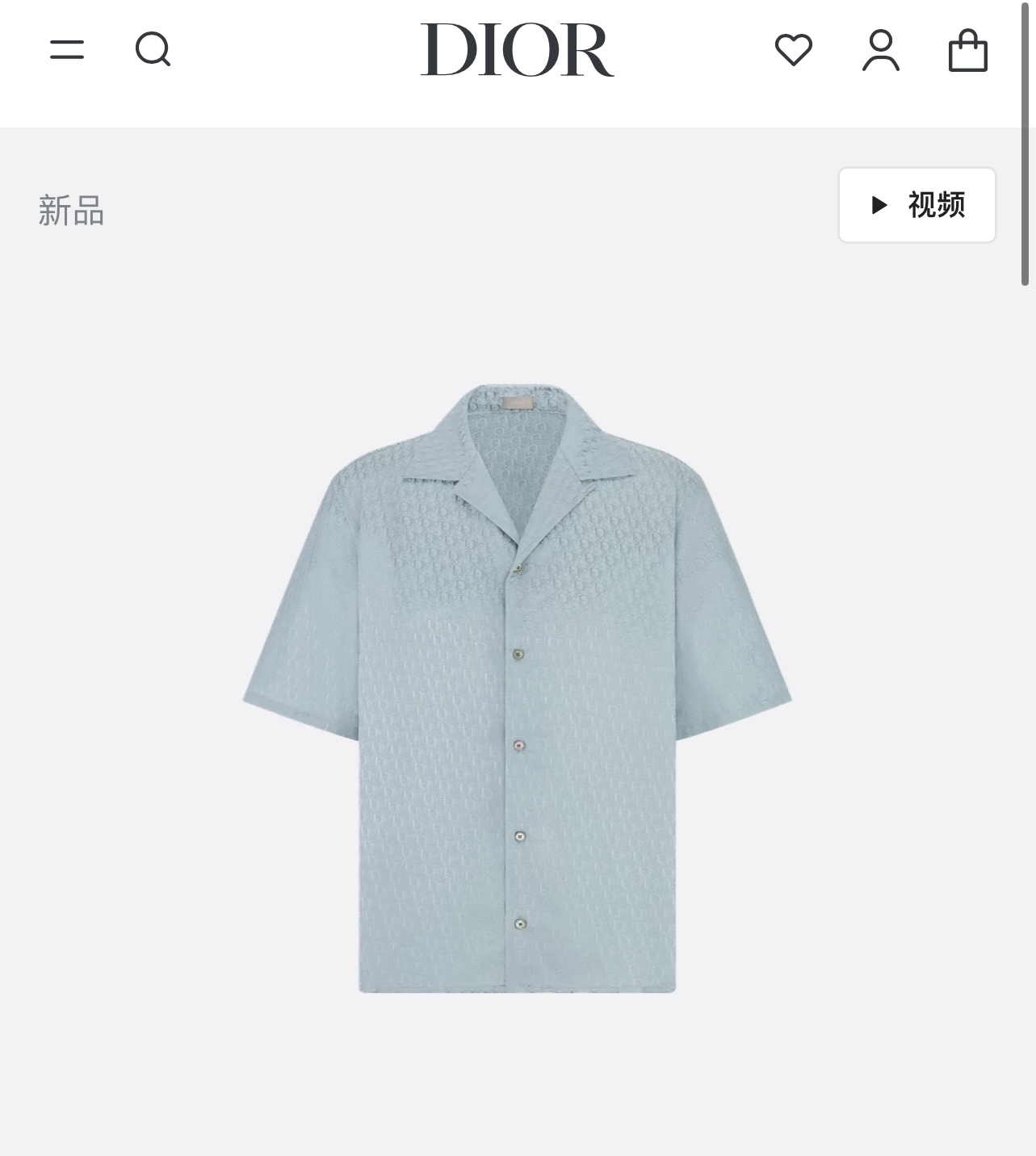Open the search icon
Screen dimensions: 1036x1156
[153, 49]
